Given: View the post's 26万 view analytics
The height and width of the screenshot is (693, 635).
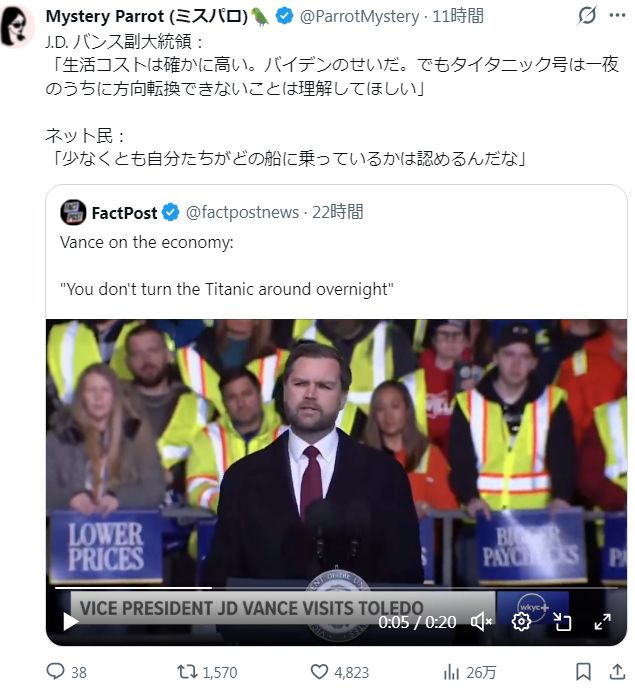Looking at the screenshot, I should tap(469, 672).
